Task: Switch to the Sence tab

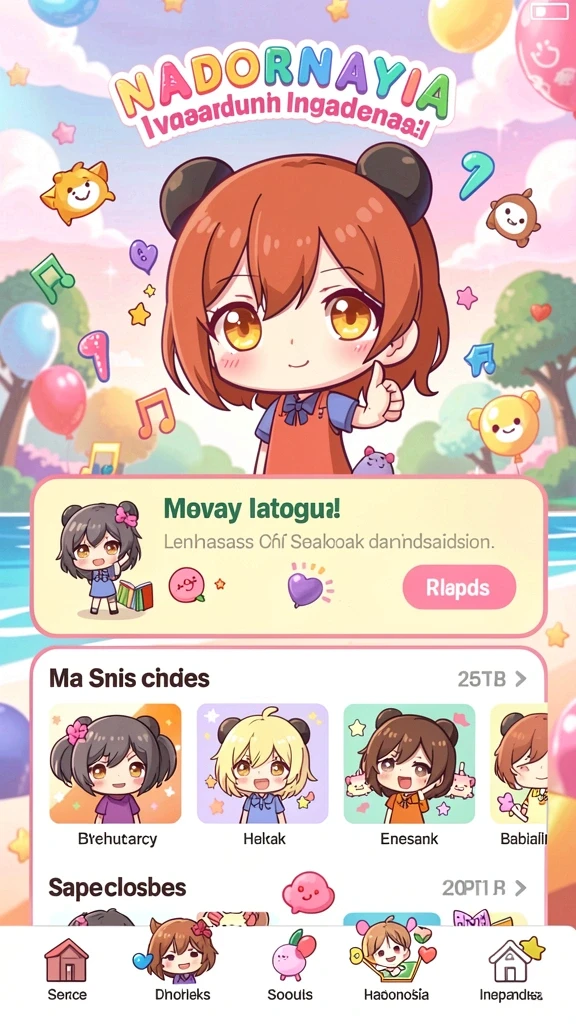Action: [67, 970]
